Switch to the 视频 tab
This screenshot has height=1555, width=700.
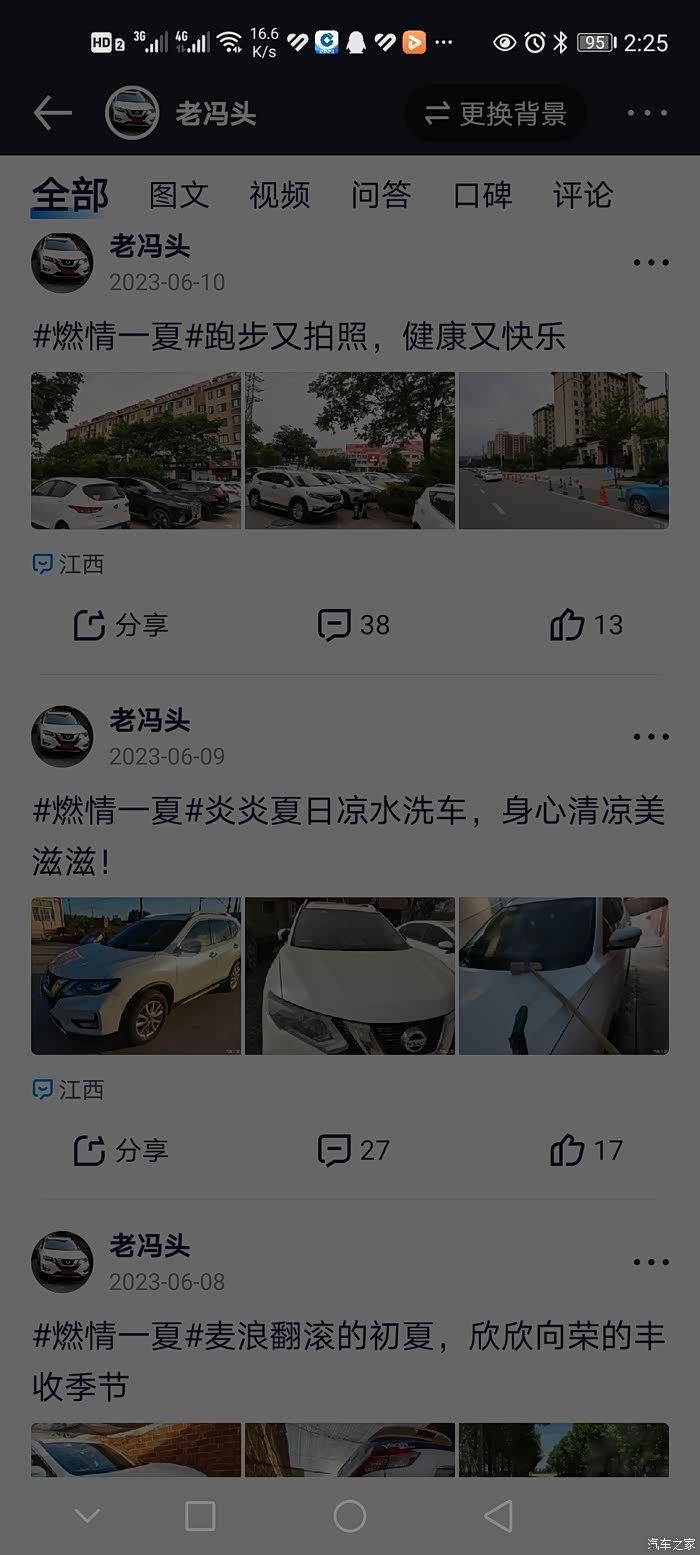[x=279, y=195]
